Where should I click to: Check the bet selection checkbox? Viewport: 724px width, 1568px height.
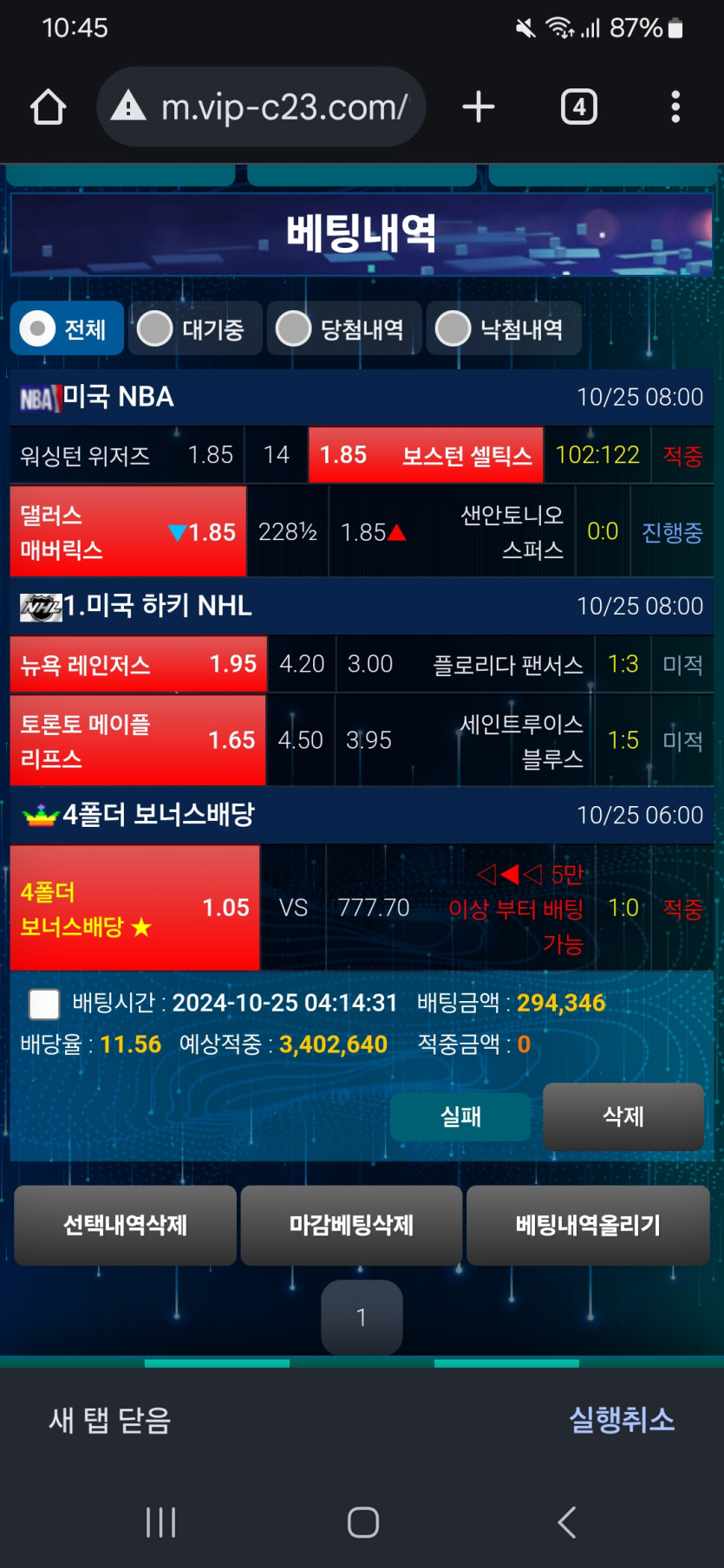pos(44,1004)
